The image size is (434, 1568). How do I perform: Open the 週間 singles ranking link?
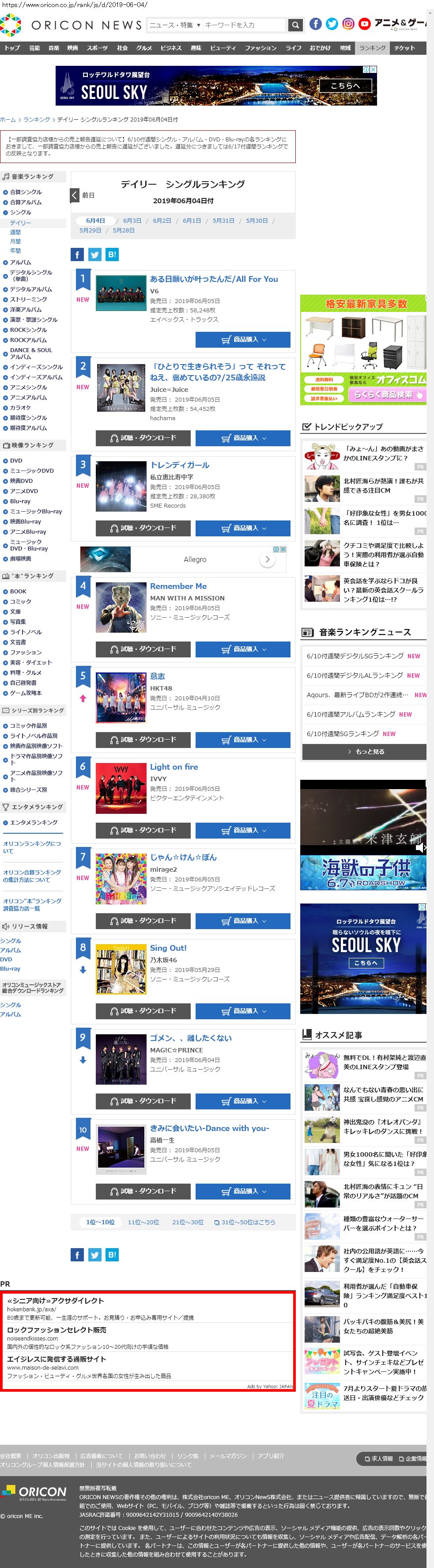[x=15, y=232]
